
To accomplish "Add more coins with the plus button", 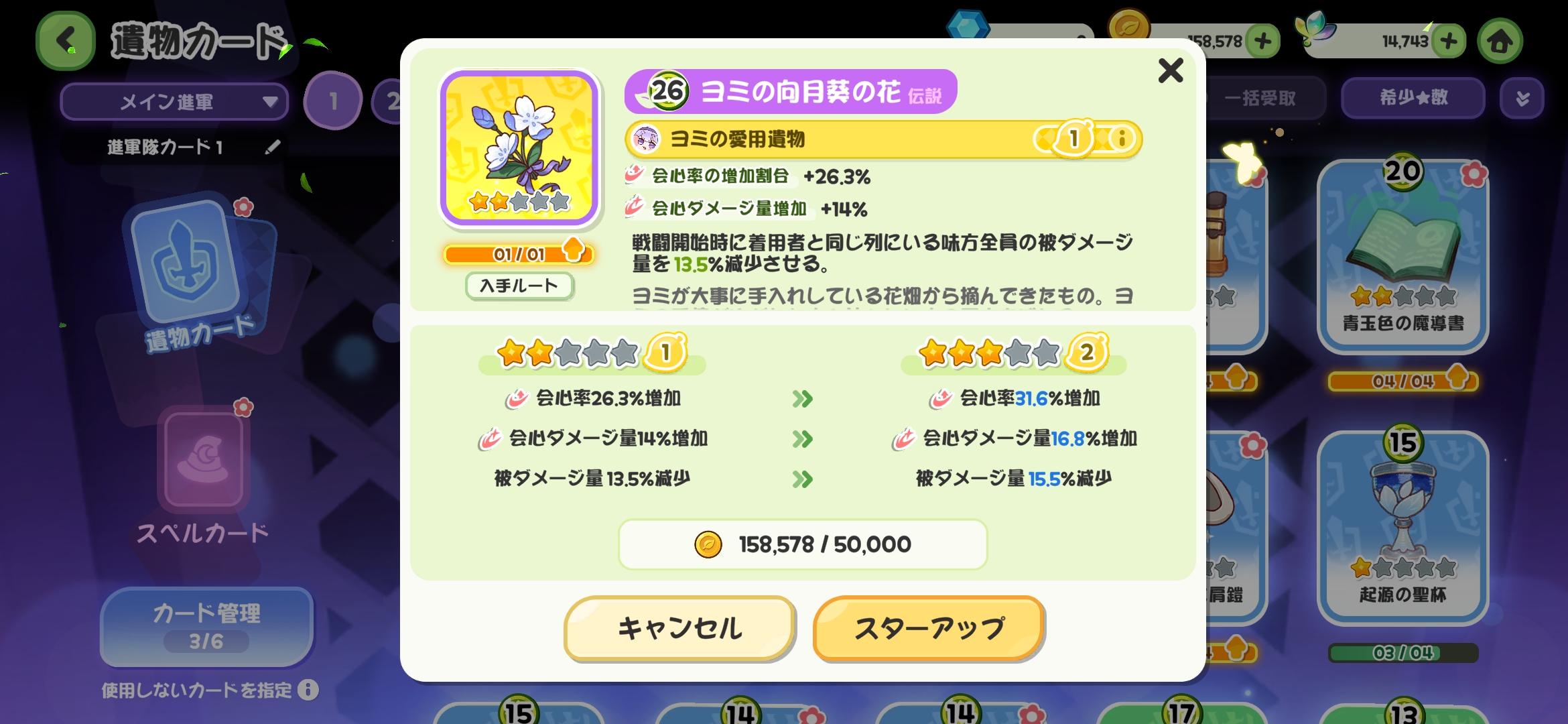I will click(1262, 42).
